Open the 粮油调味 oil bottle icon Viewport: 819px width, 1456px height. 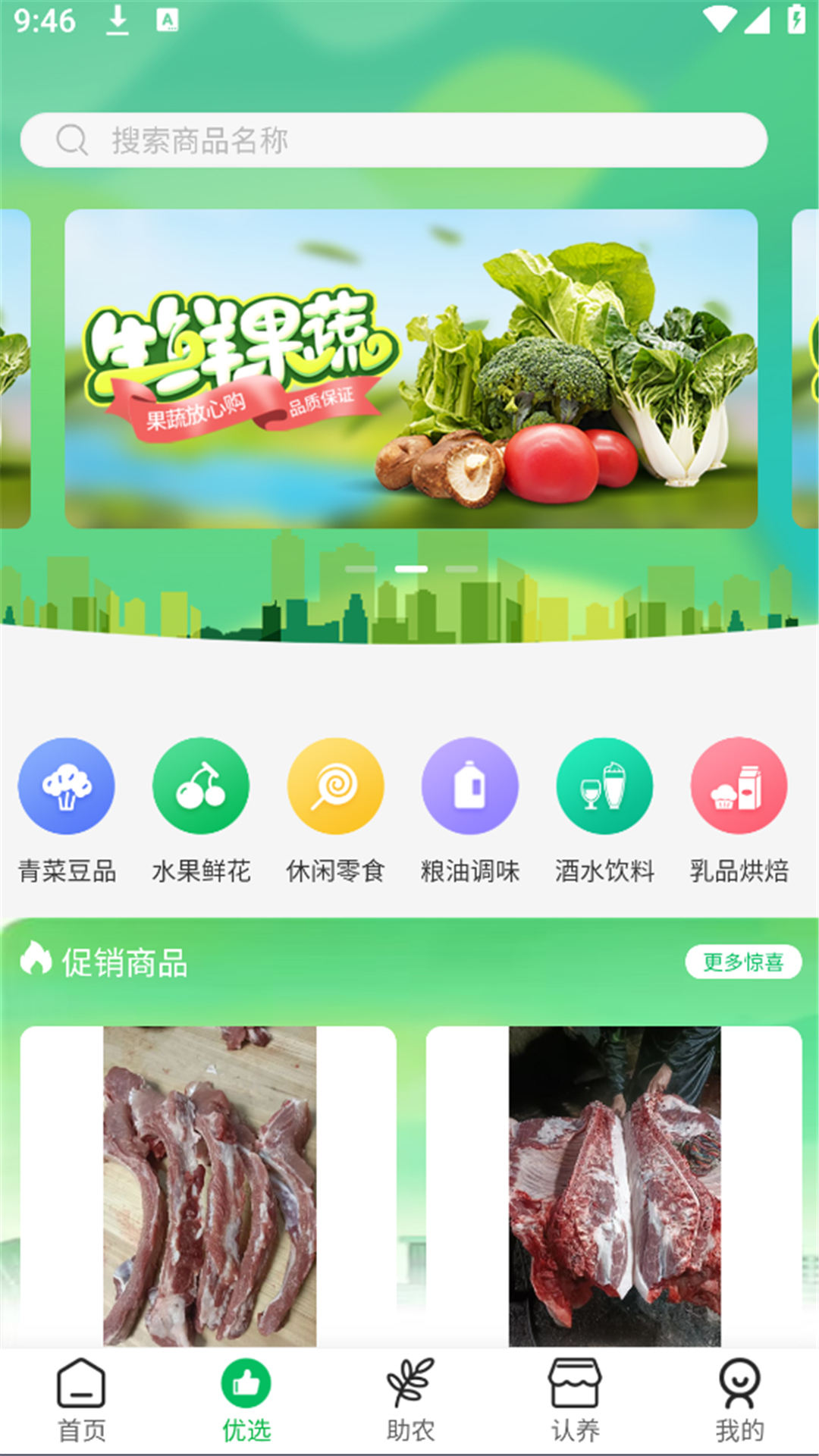click(x=469, y=786)
